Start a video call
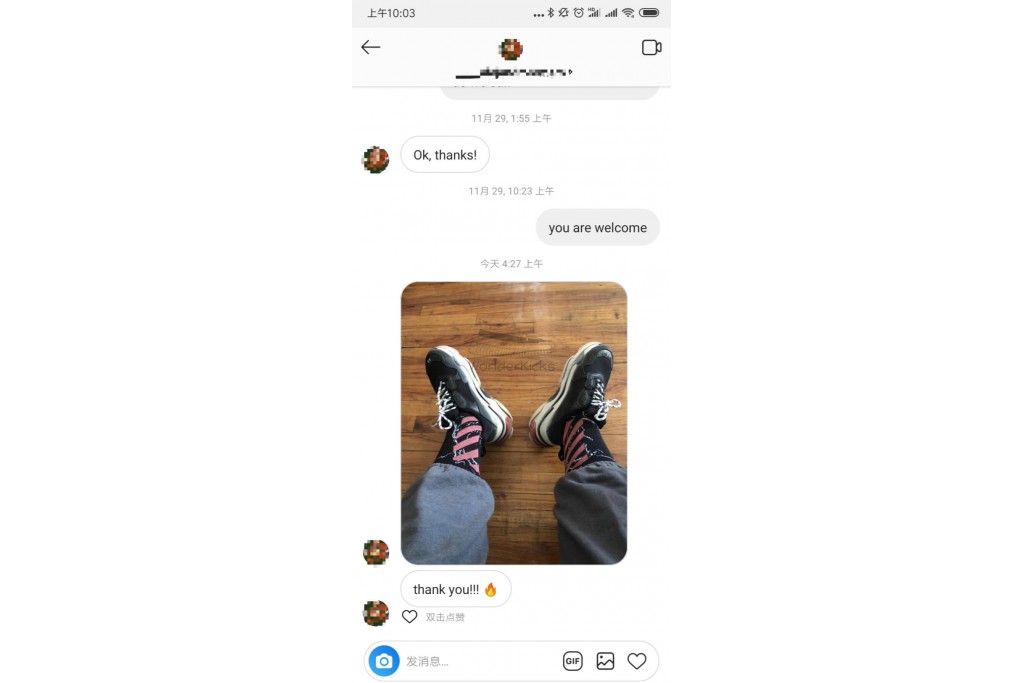 [x=651, y=47]
